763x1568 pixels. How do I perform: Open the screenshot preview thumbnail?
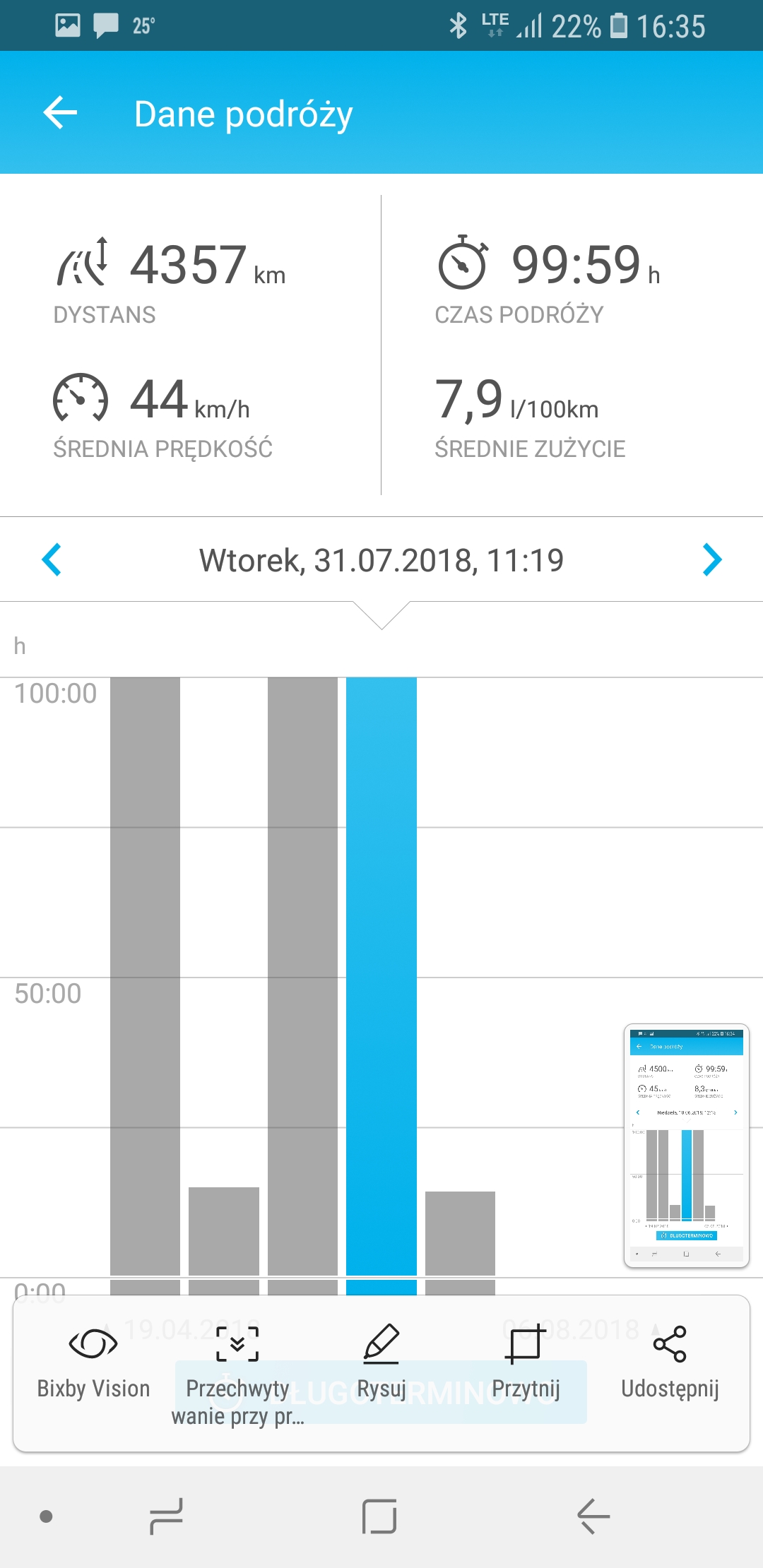(686, 1145)
